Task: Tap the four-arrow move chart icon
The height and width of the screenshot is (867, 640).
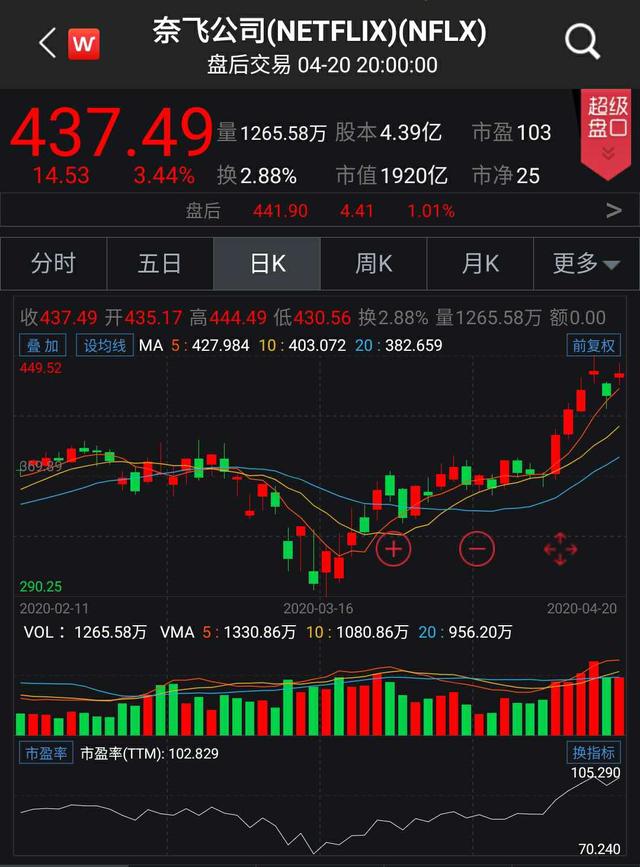Action: coord(560,549)
